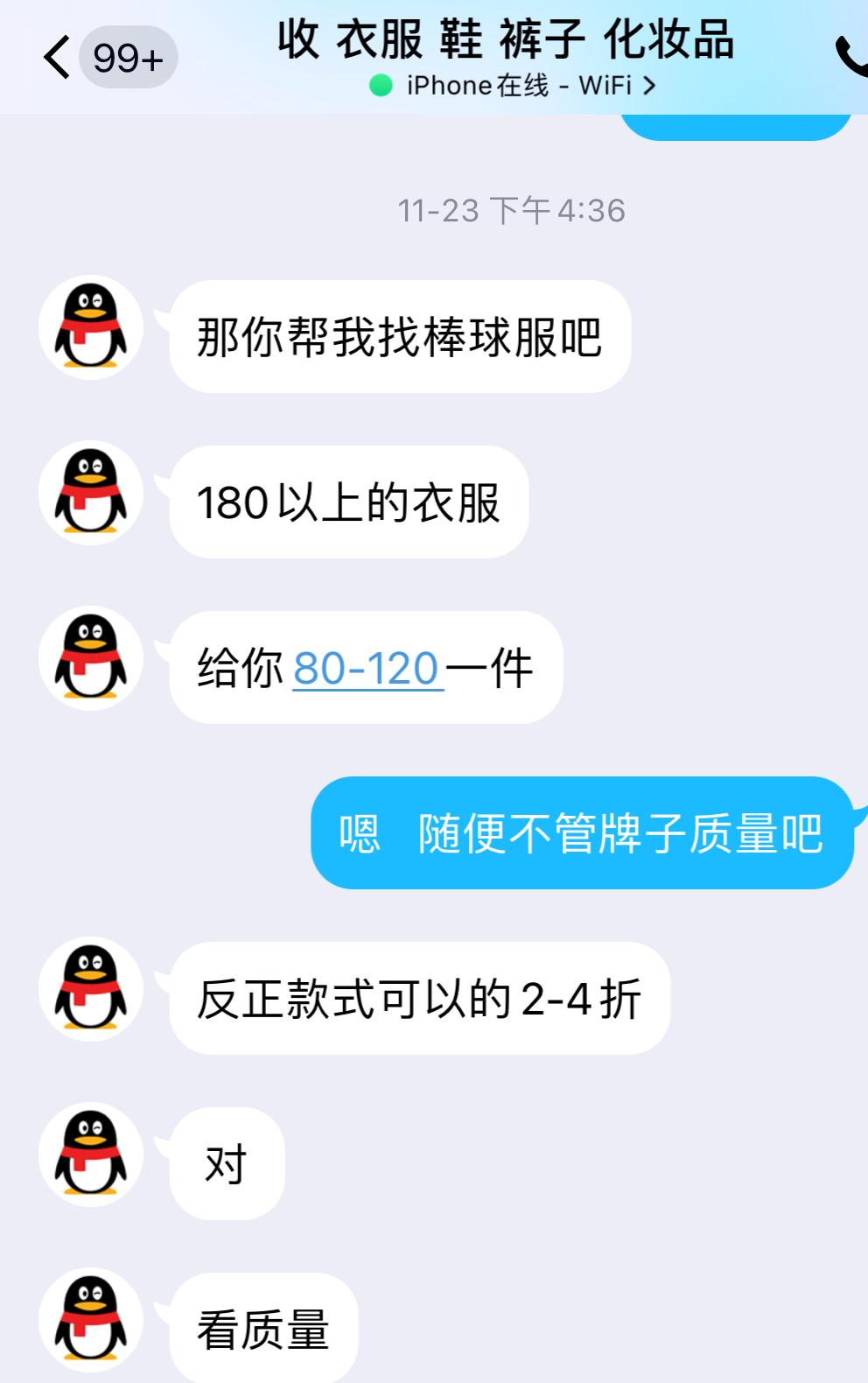Open the sender avatar next to 180以上的衣服
The width and height of the screenshot is (868, 1383).
(x=91, y=493)
